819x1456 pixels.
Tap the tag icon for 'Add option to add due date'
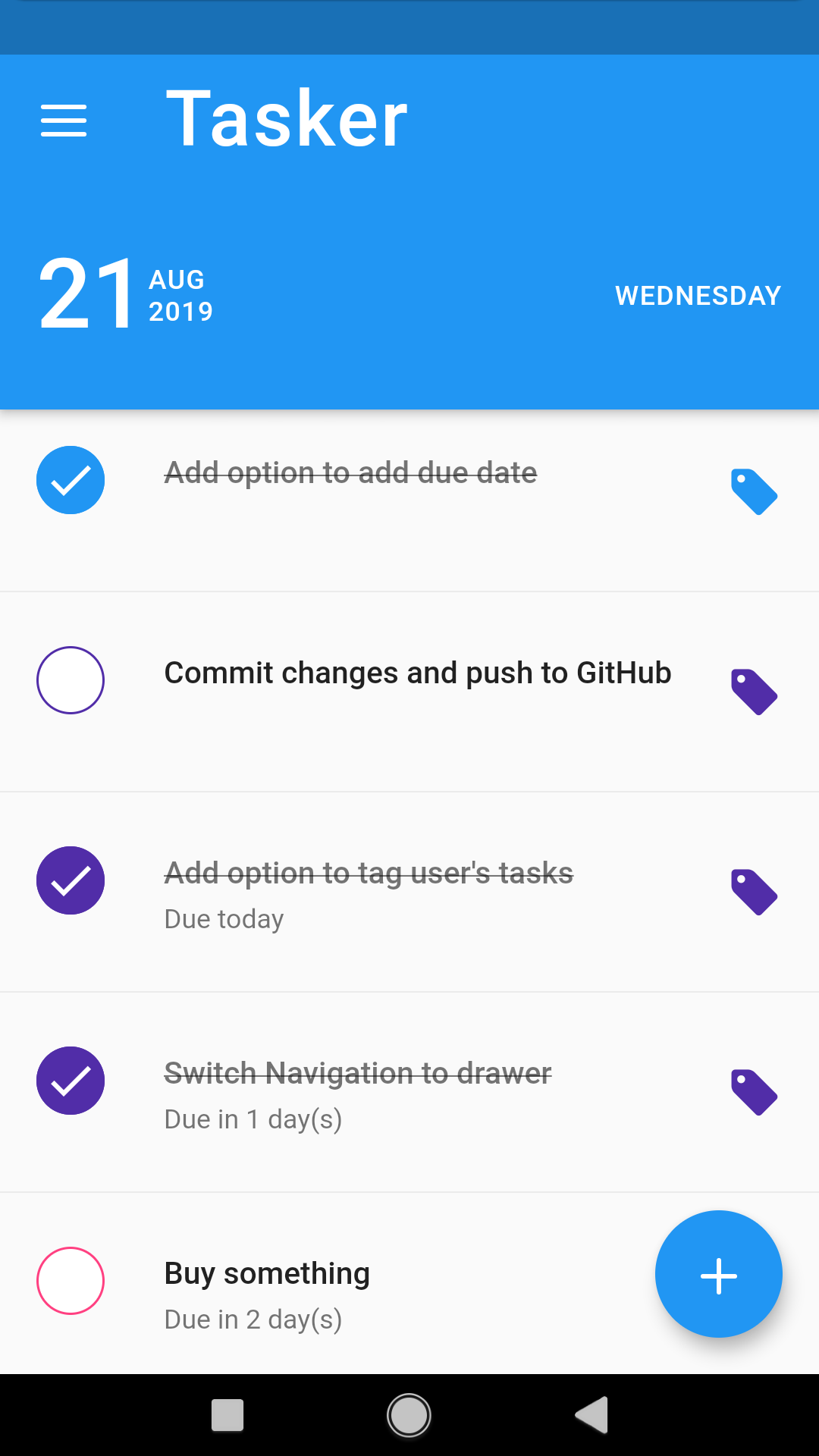[754, 492]
